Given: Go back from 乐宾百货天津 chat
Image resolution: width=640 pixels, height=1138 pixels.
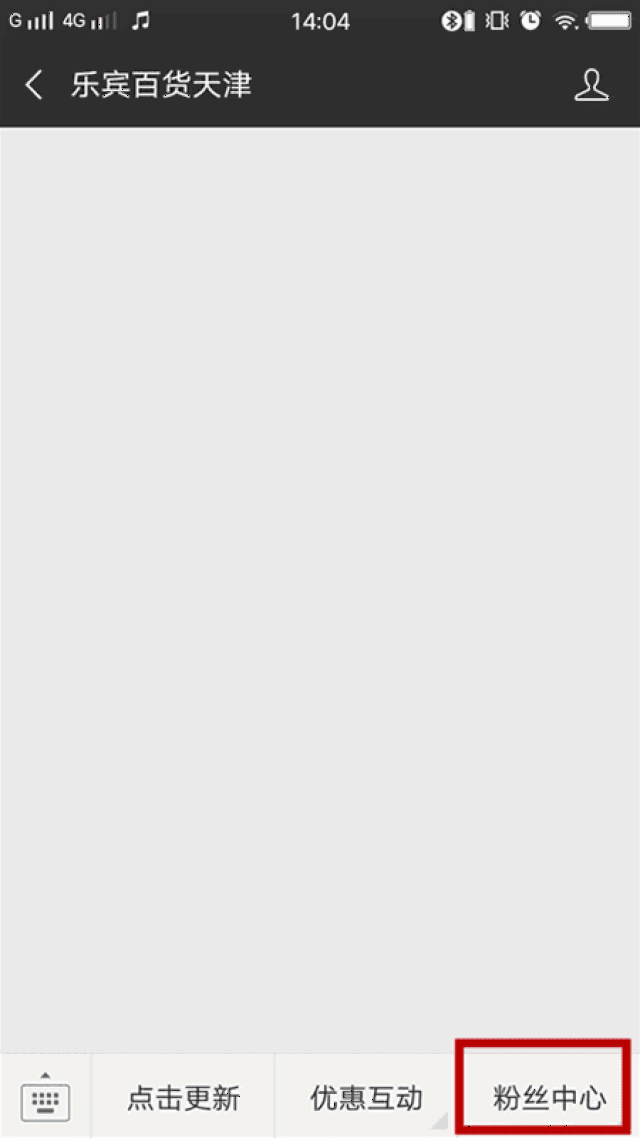Looking at the screenshot, I should click(33, 86).
